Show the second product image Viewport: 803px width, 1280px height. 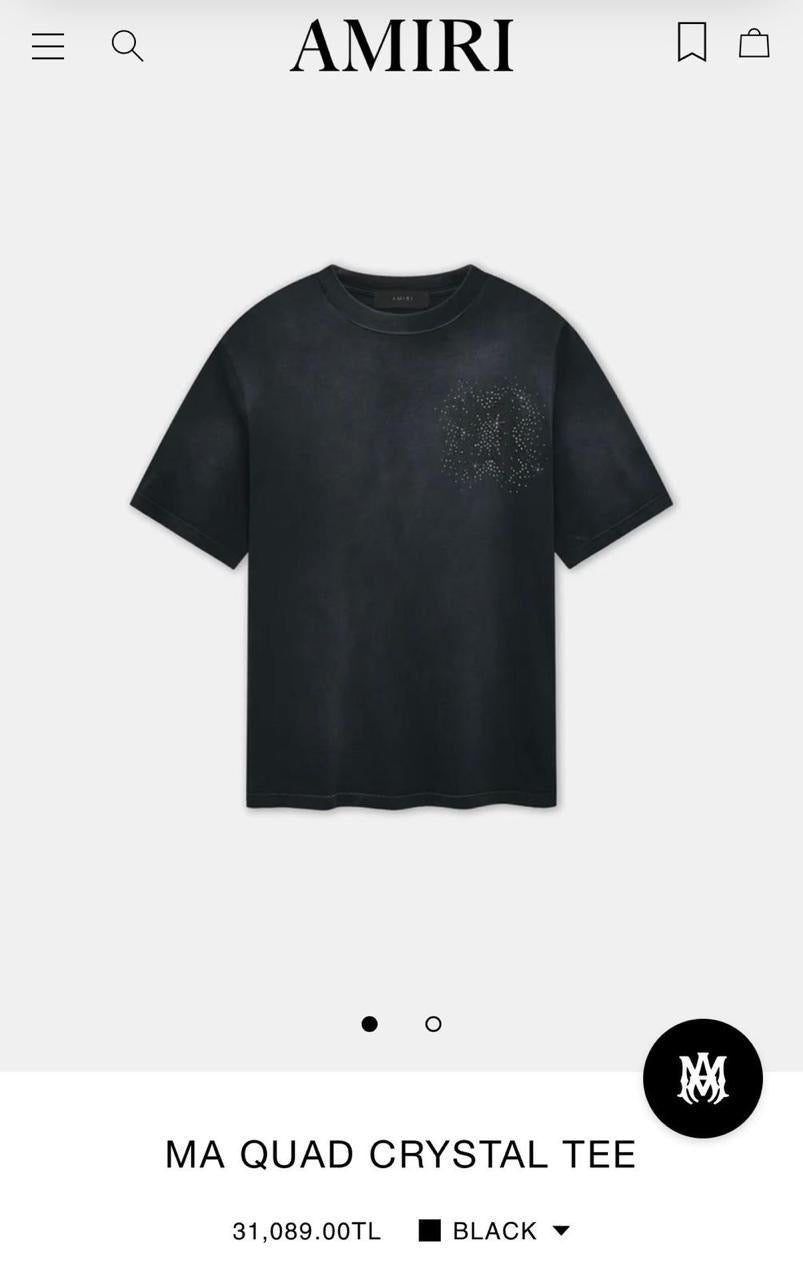pos(433,1024)
